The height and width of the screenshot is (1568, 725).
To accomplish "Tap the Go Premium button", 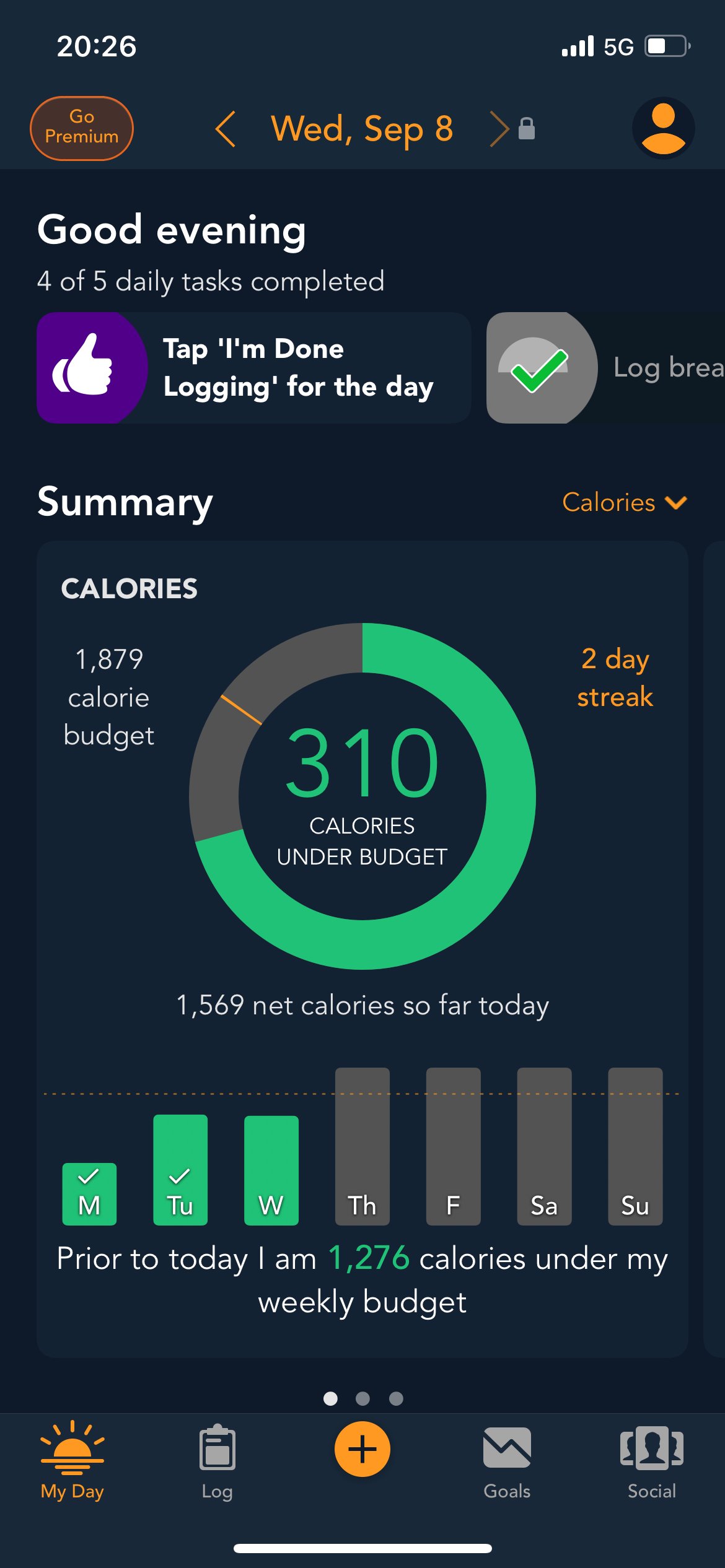I will 82,128.
